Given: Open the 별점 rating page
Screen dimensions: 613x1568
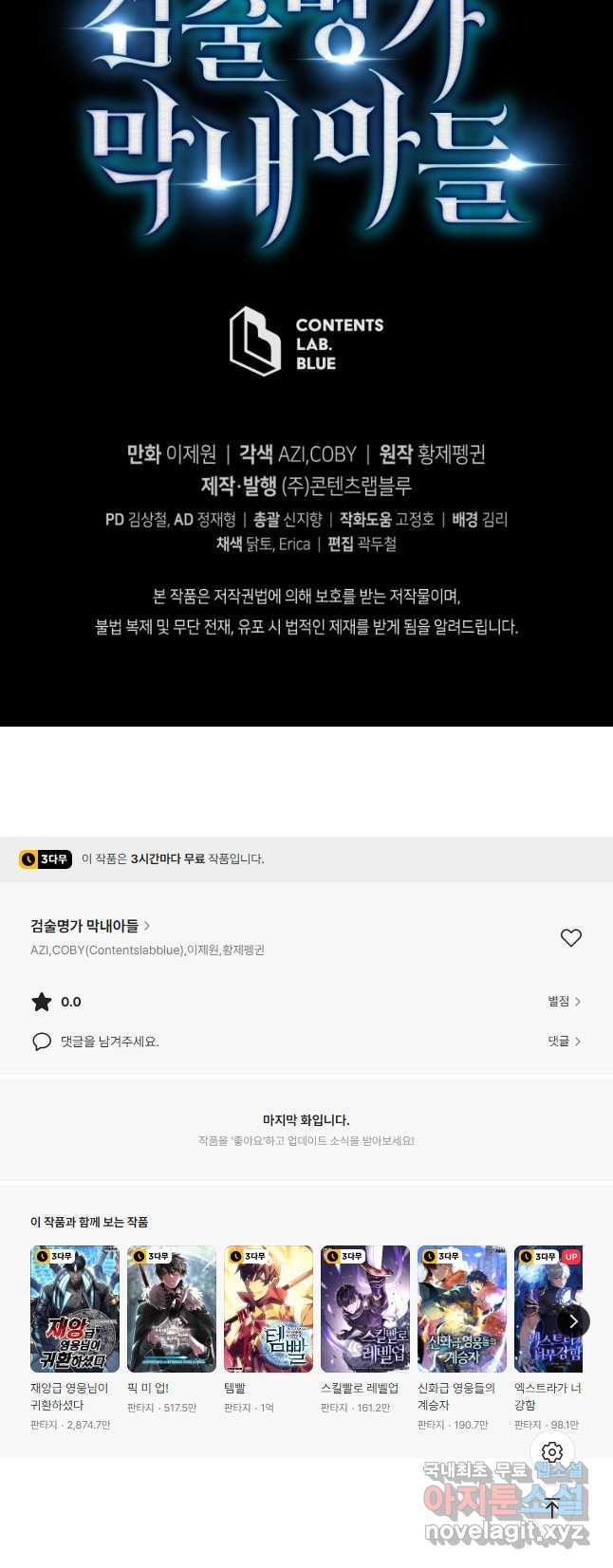Looking at the screenshot, I should tap(564, 1001).
